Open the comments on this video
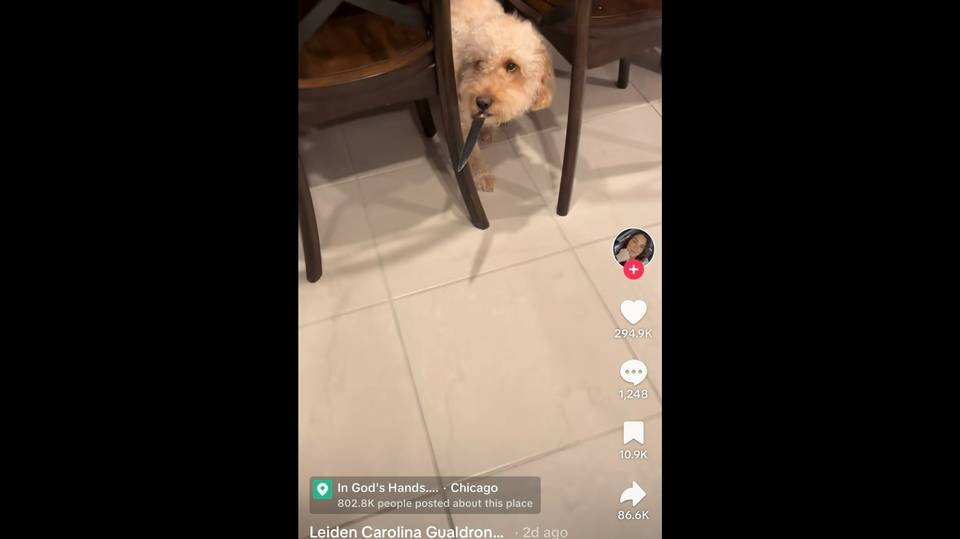 (x=633, y=373)
